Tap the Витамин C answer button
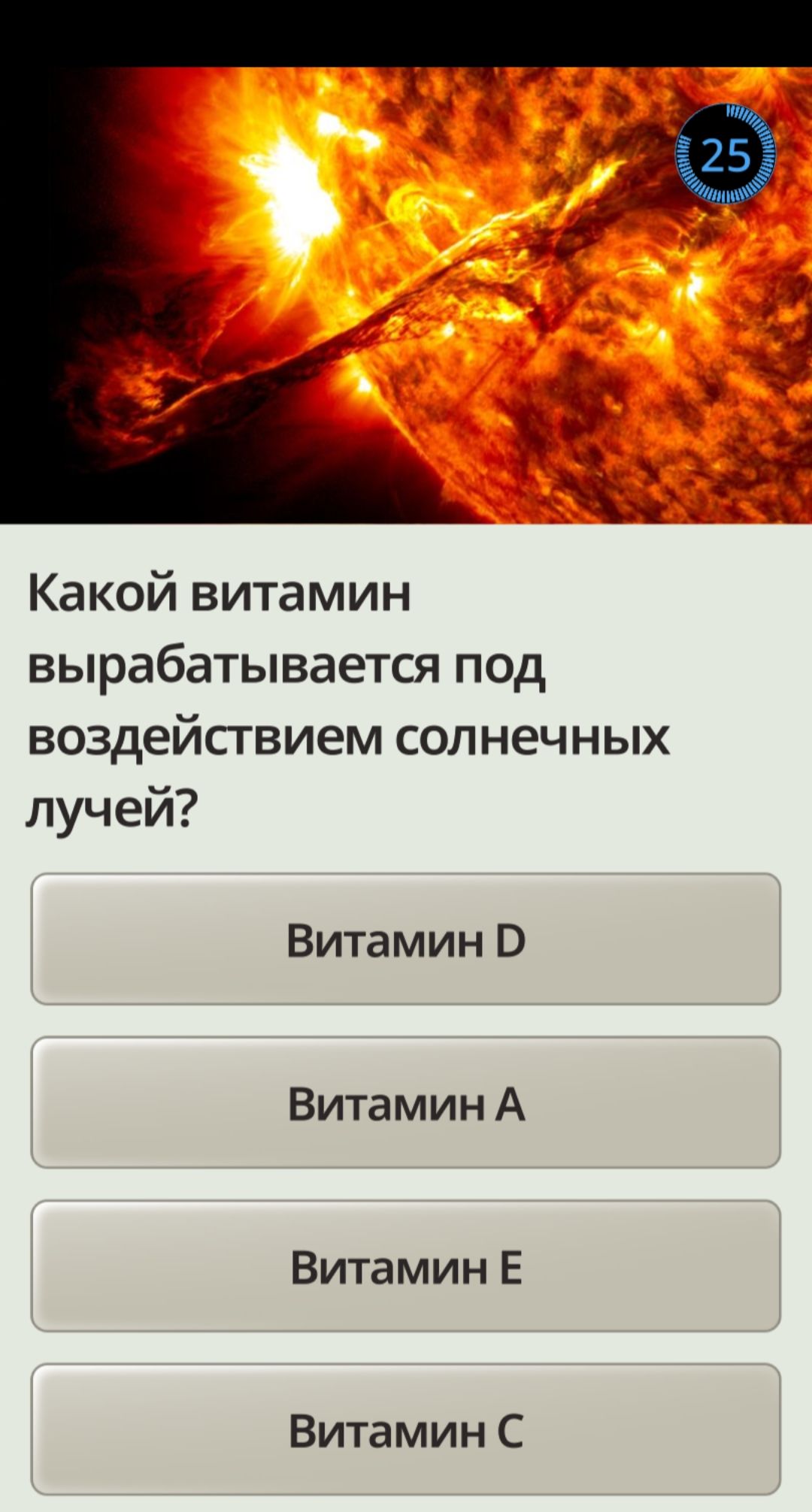This screenshot has width=812, height=1512. click(x=406, y=1429)
